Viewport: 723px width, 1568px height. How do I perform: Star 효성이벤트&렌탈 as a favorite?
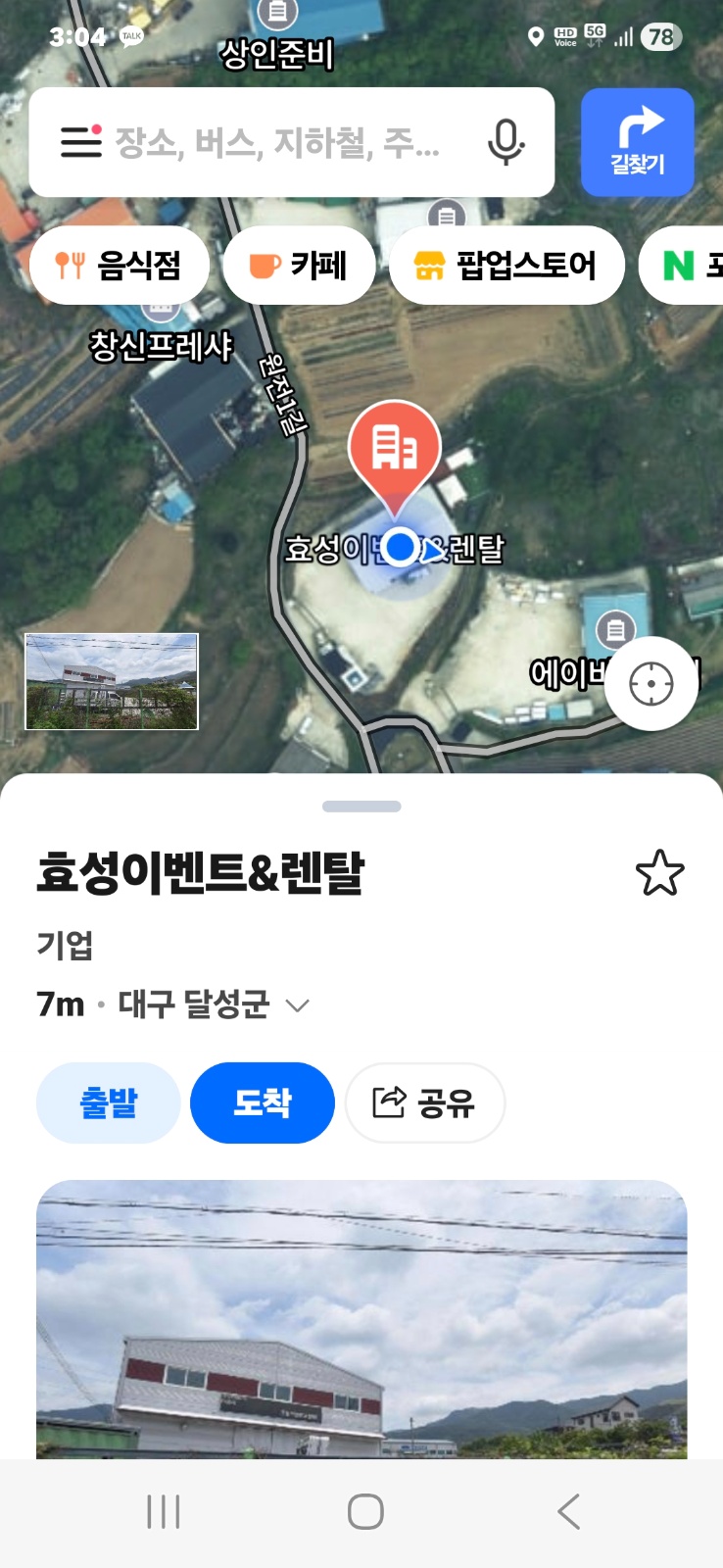[x=662, y=871]
